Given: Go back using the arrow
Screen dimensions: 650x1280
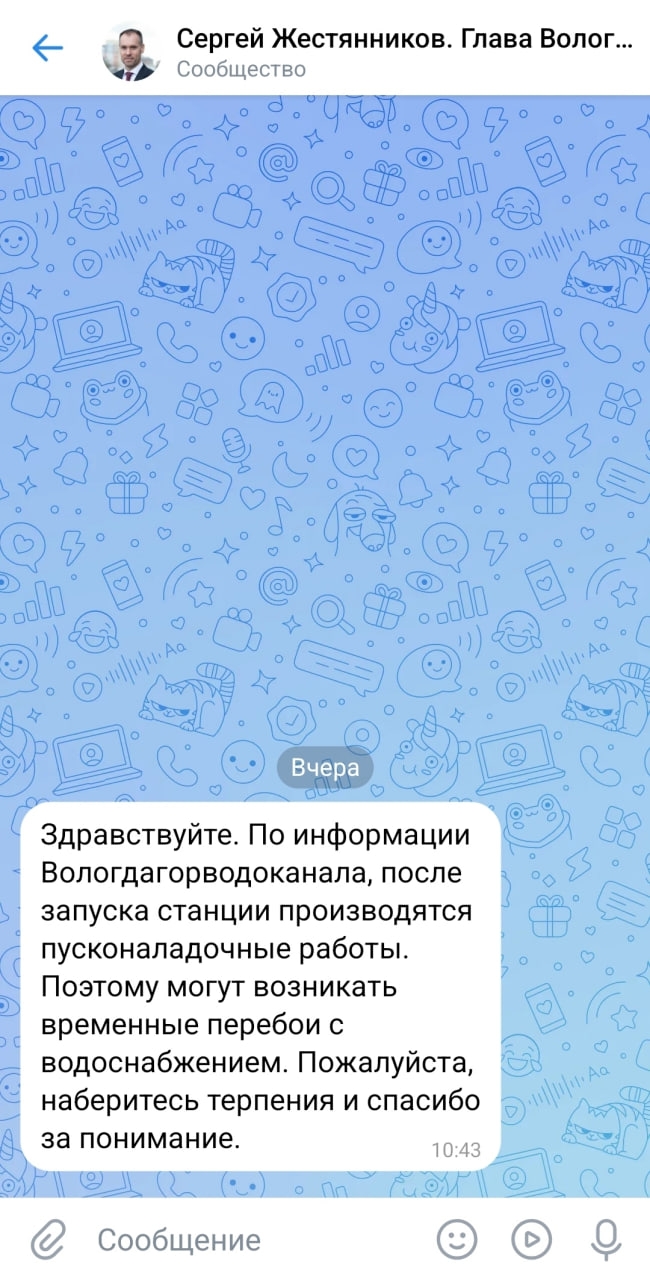Looking at the screenshot, I should click(47, 48).
